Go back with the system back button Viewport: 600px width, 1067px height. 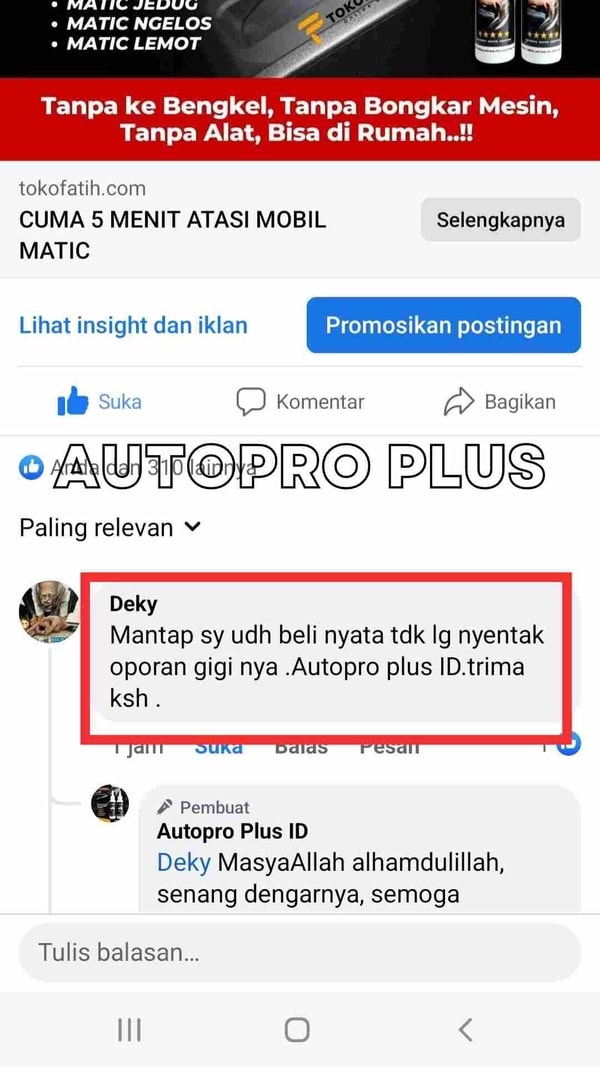coord(465,1030)
